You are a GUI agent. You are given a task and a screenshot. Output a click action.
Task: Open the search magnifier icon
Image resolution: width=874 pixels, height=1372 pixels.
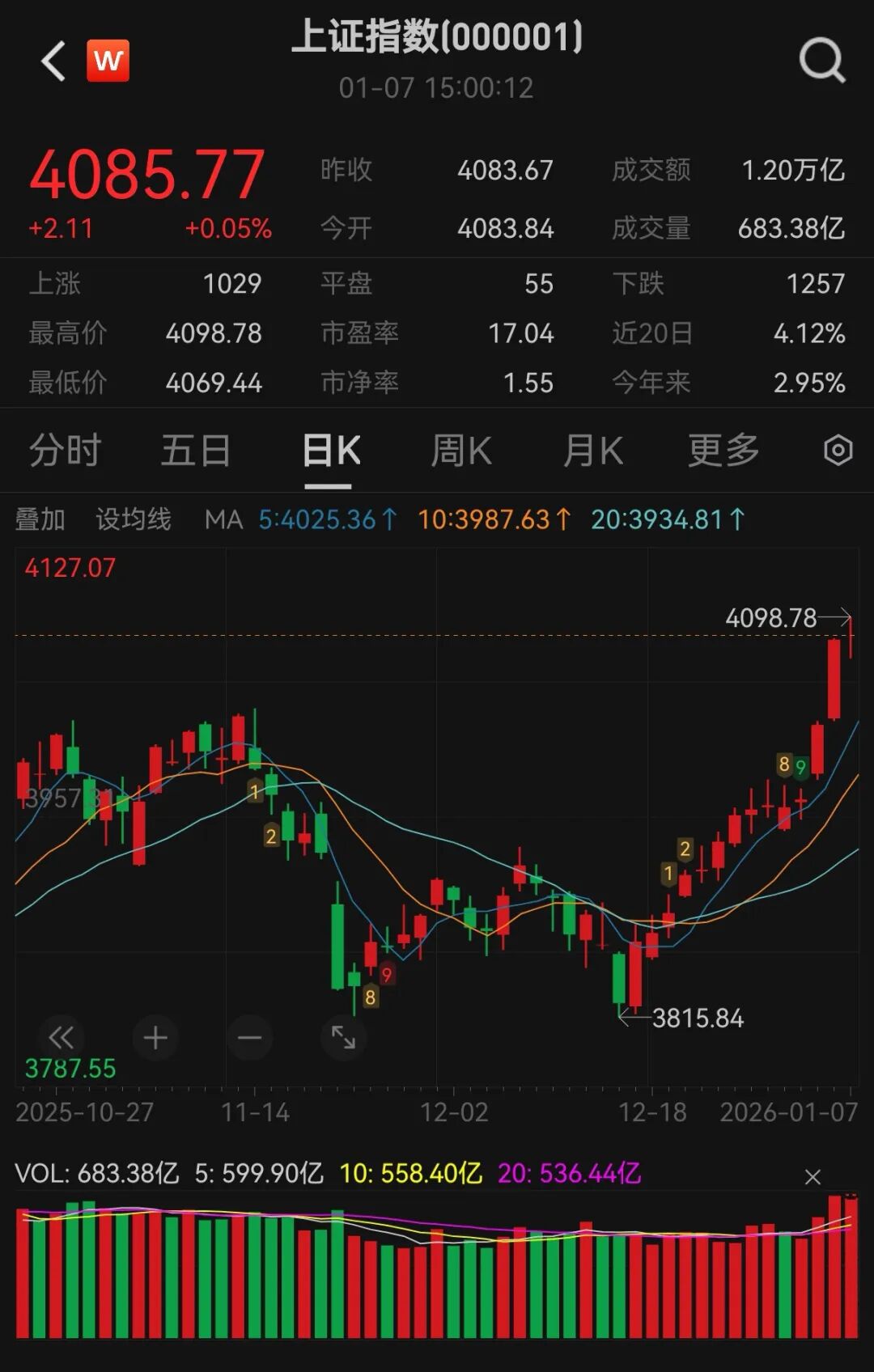coord(821,61)
